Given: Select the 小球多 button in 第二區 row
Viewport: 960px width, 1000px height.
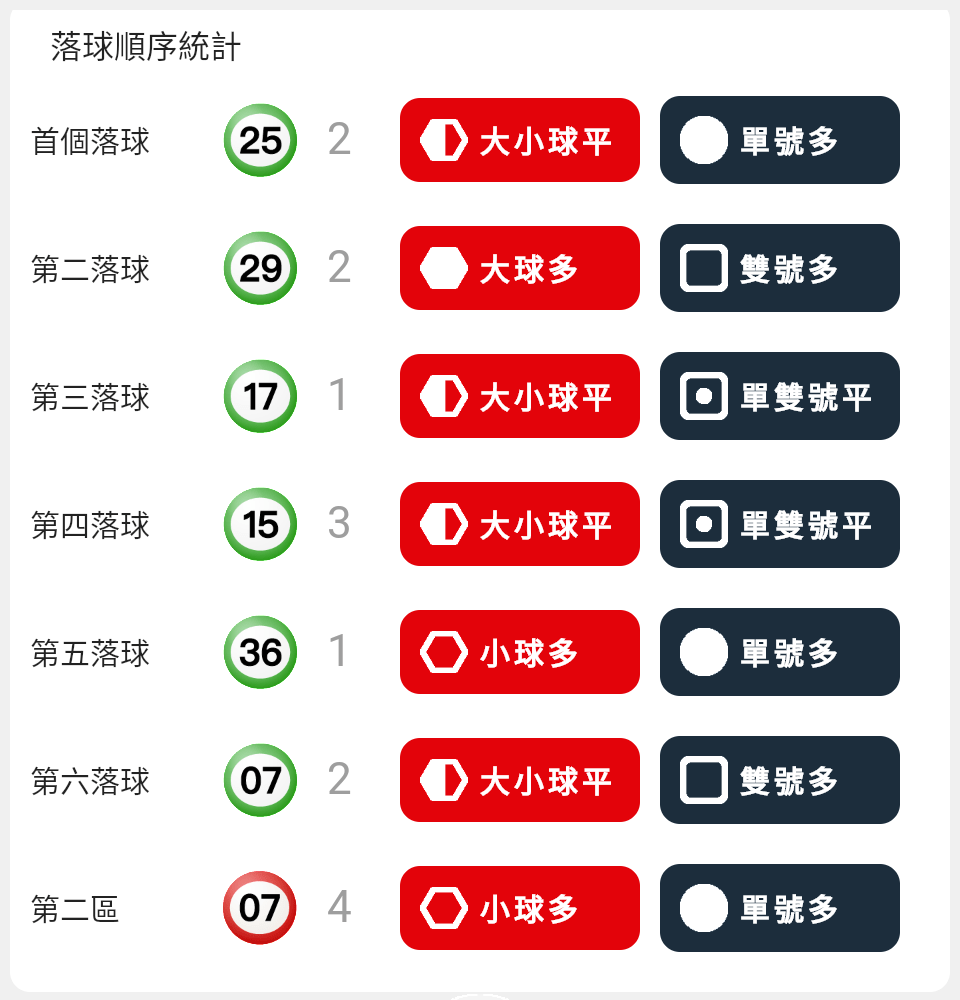Looking at the screenshot, I should pos(519,908).
